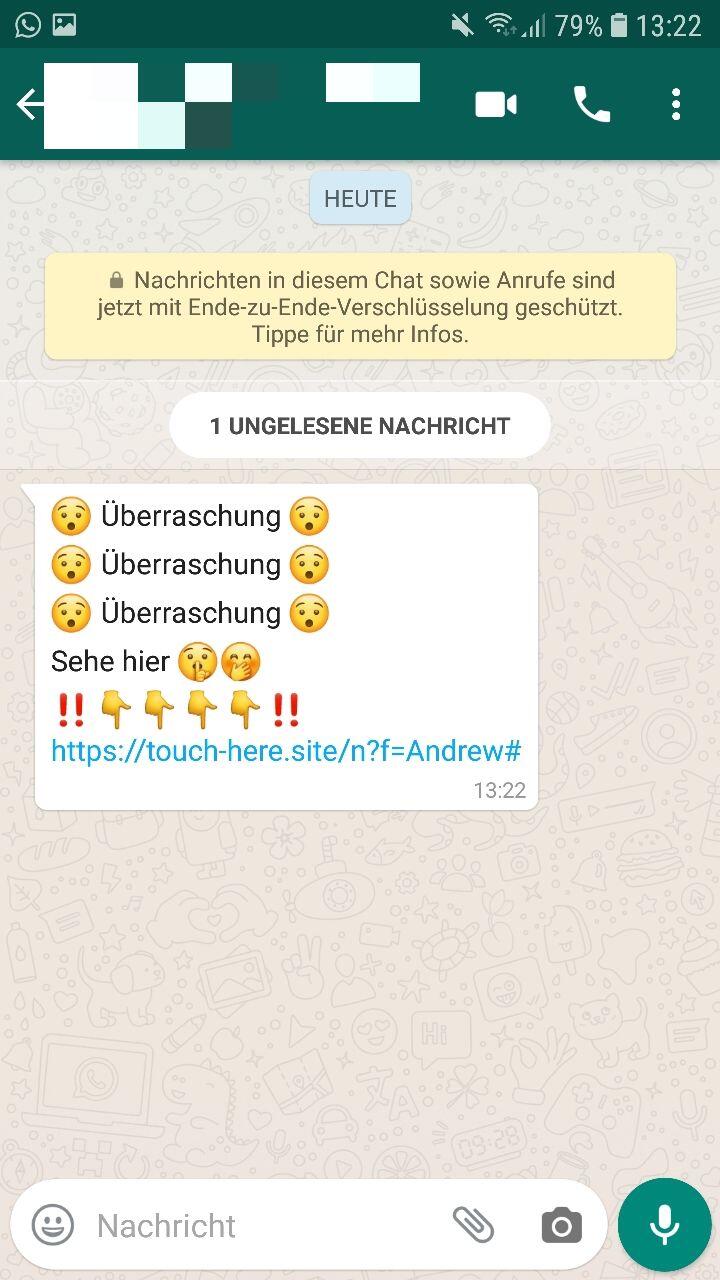Focus the Nachricht message field

[260, 1225]
